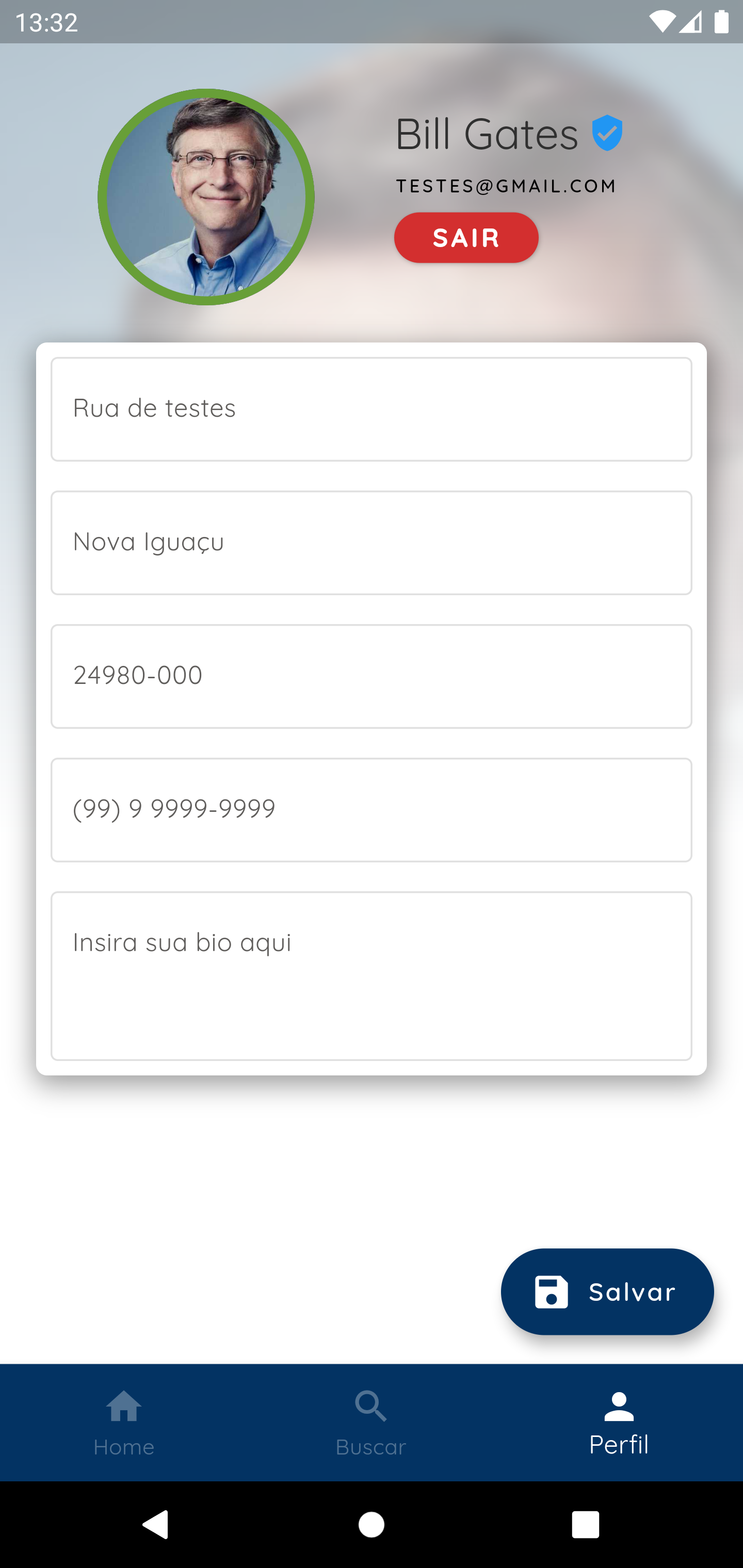Screen dimensions: 743x1568
Task: Select the 24980-000 postal code field
Action: (372, 676)
